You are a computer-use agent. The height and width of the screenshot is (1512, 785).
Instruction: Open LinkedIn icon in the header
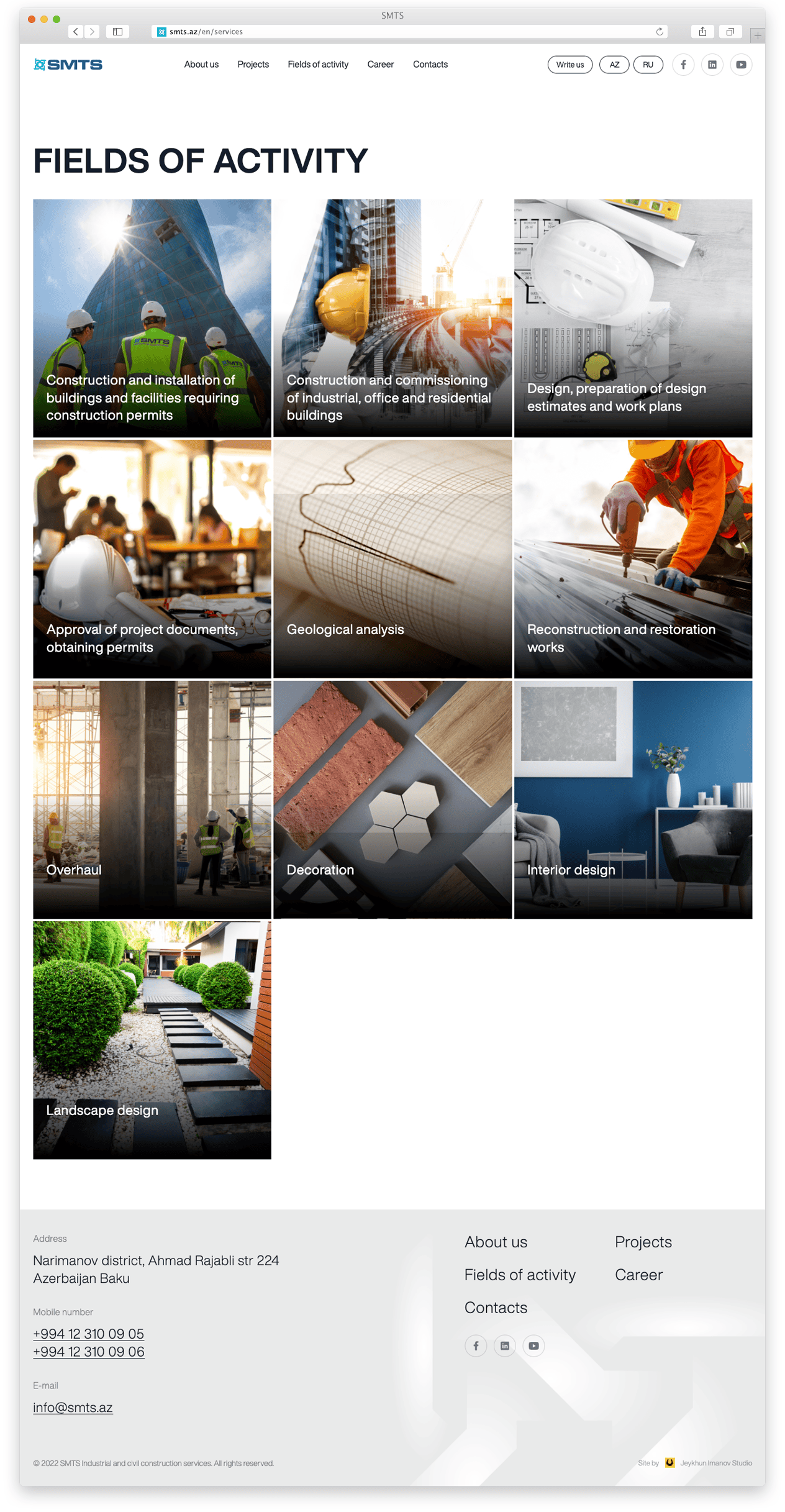712,65
